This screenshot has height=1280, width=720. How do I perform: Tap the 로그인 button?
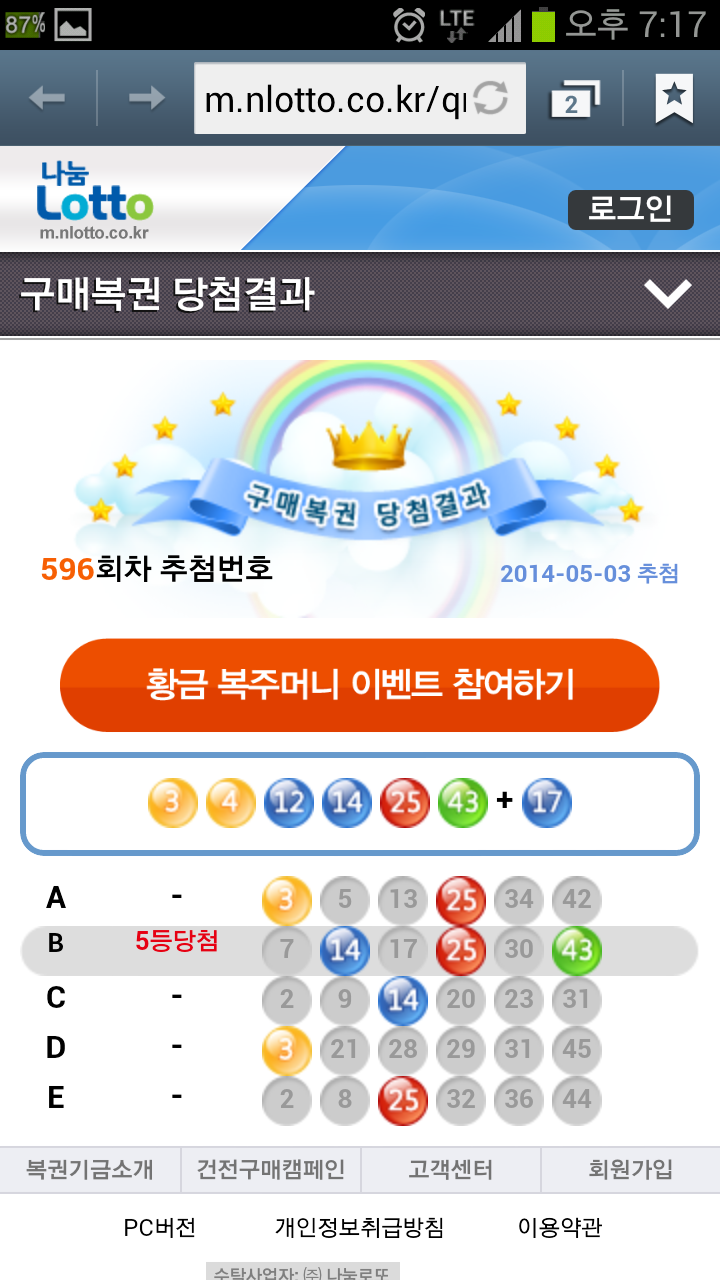point(630,210)
